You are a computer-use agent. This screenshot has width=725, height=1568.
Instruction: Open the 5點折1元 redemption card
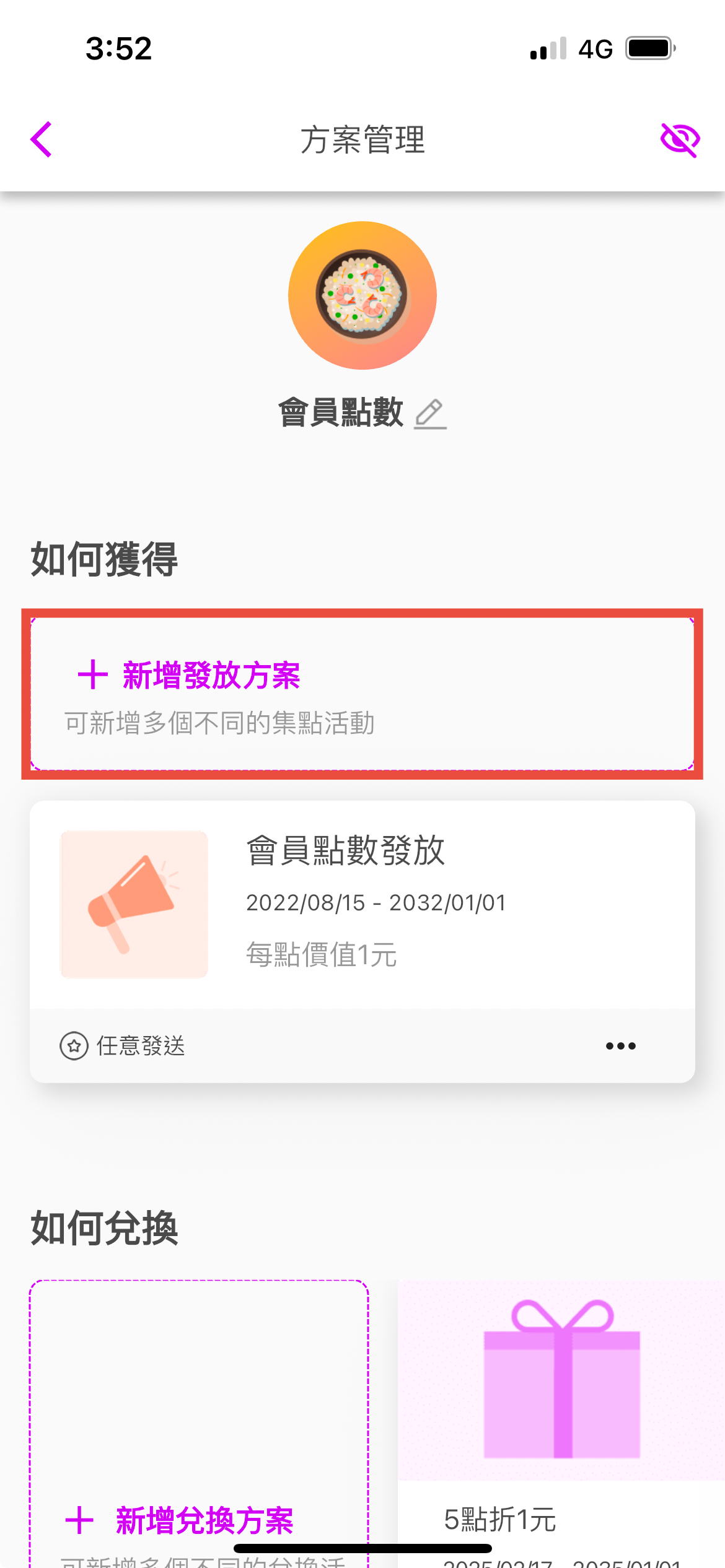coord(561,1424)
